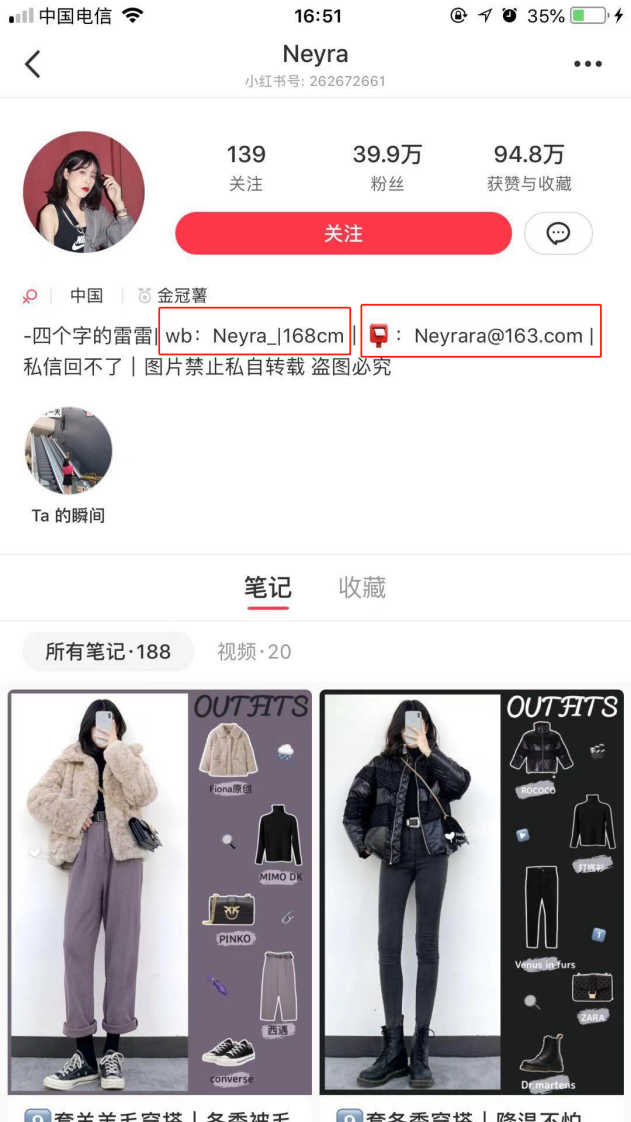Open the 39.9万 粉丝 followers list

tap(387, 167)
